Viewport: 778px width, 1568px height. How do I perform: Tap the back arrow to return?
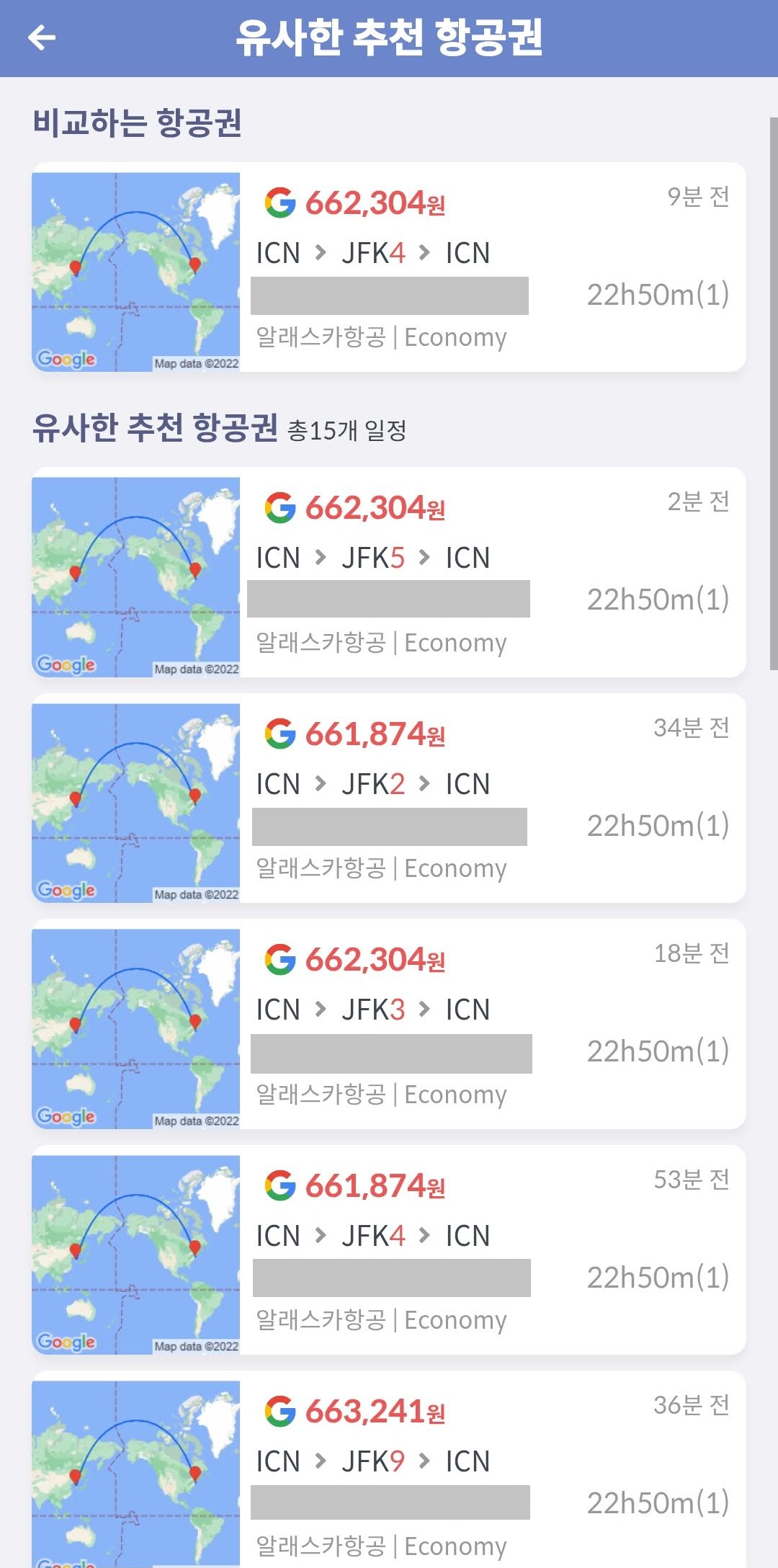click(x=43, y=40)
